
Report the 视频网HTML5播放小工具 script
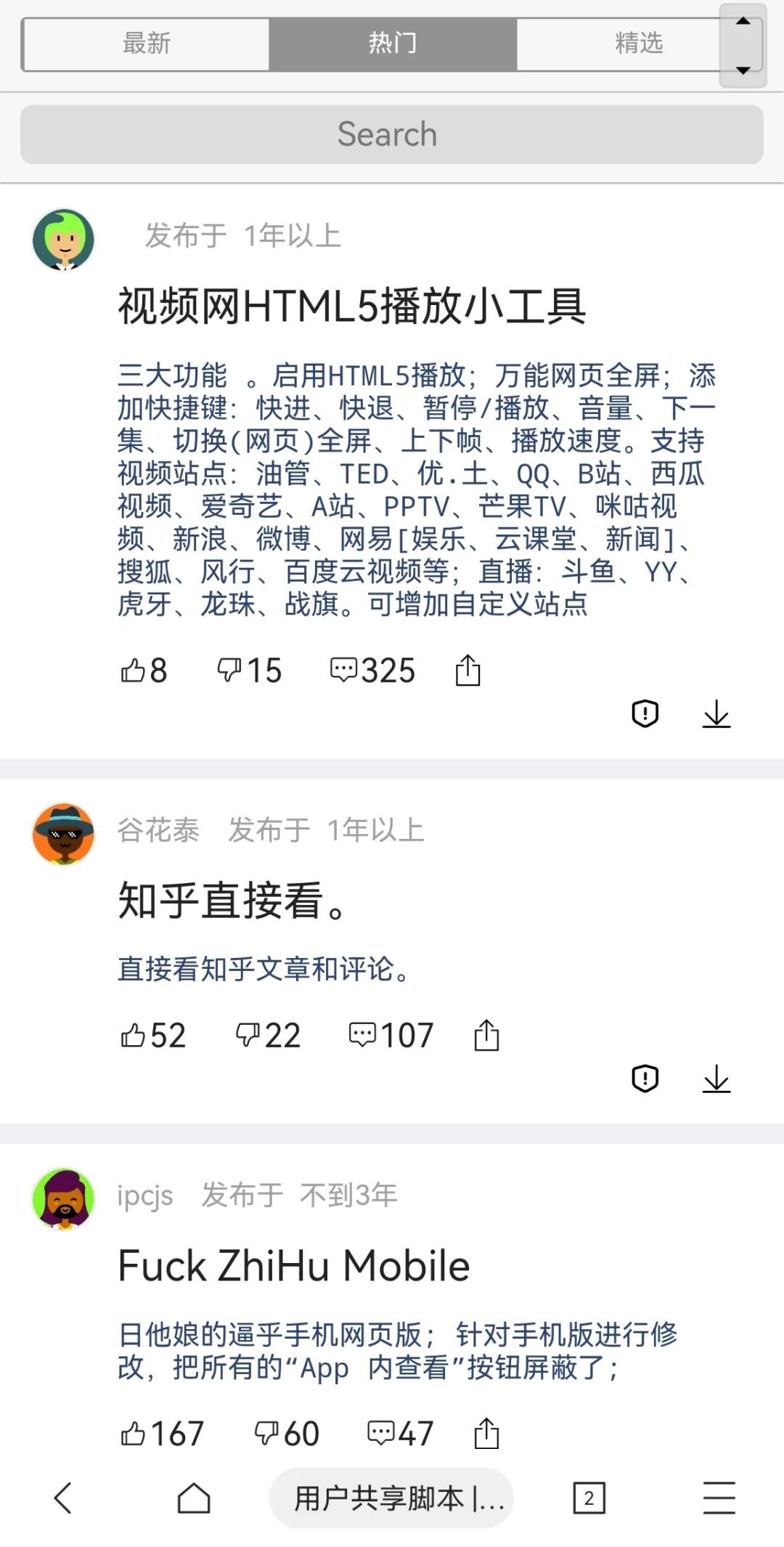[645, 714]
